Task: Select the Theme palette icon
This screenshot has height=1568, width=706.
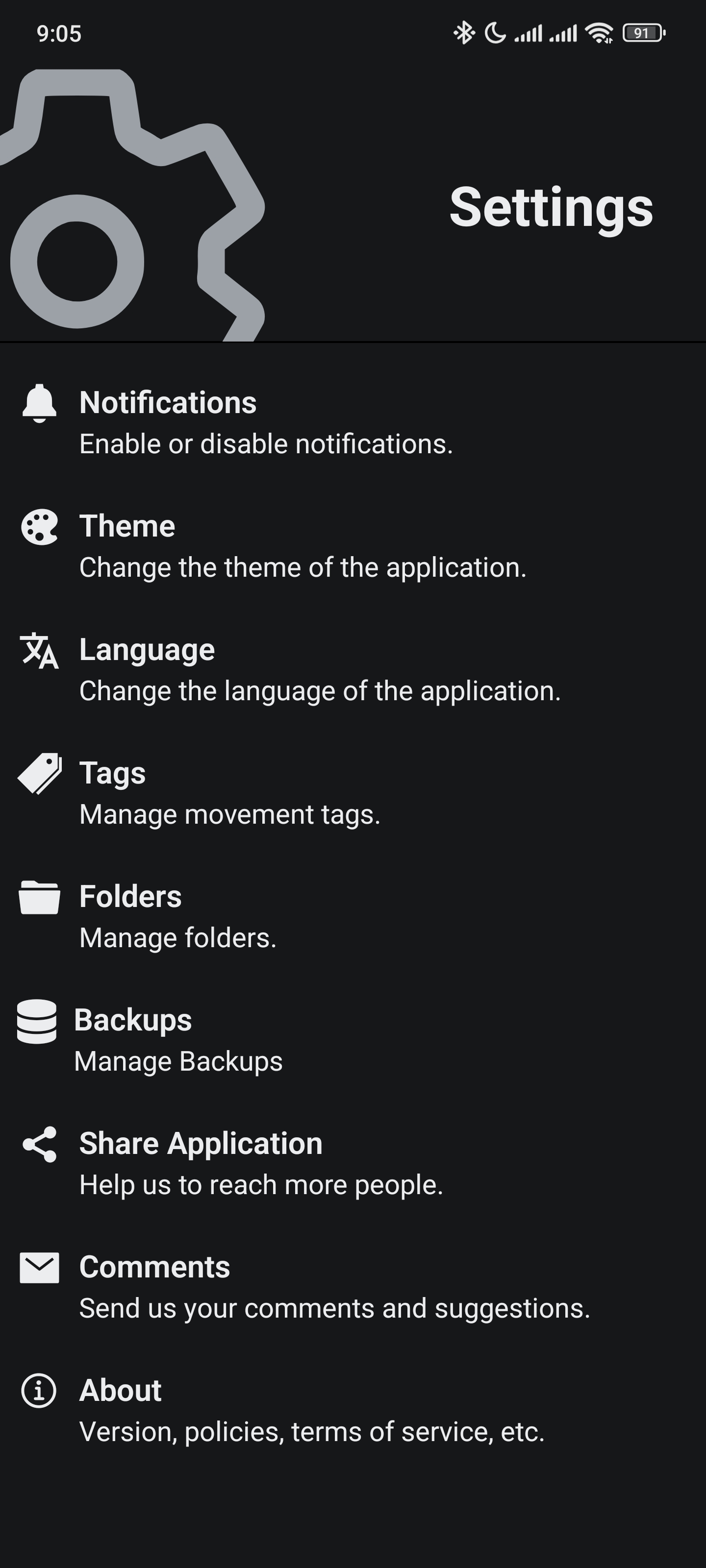Action: (38, 527)
